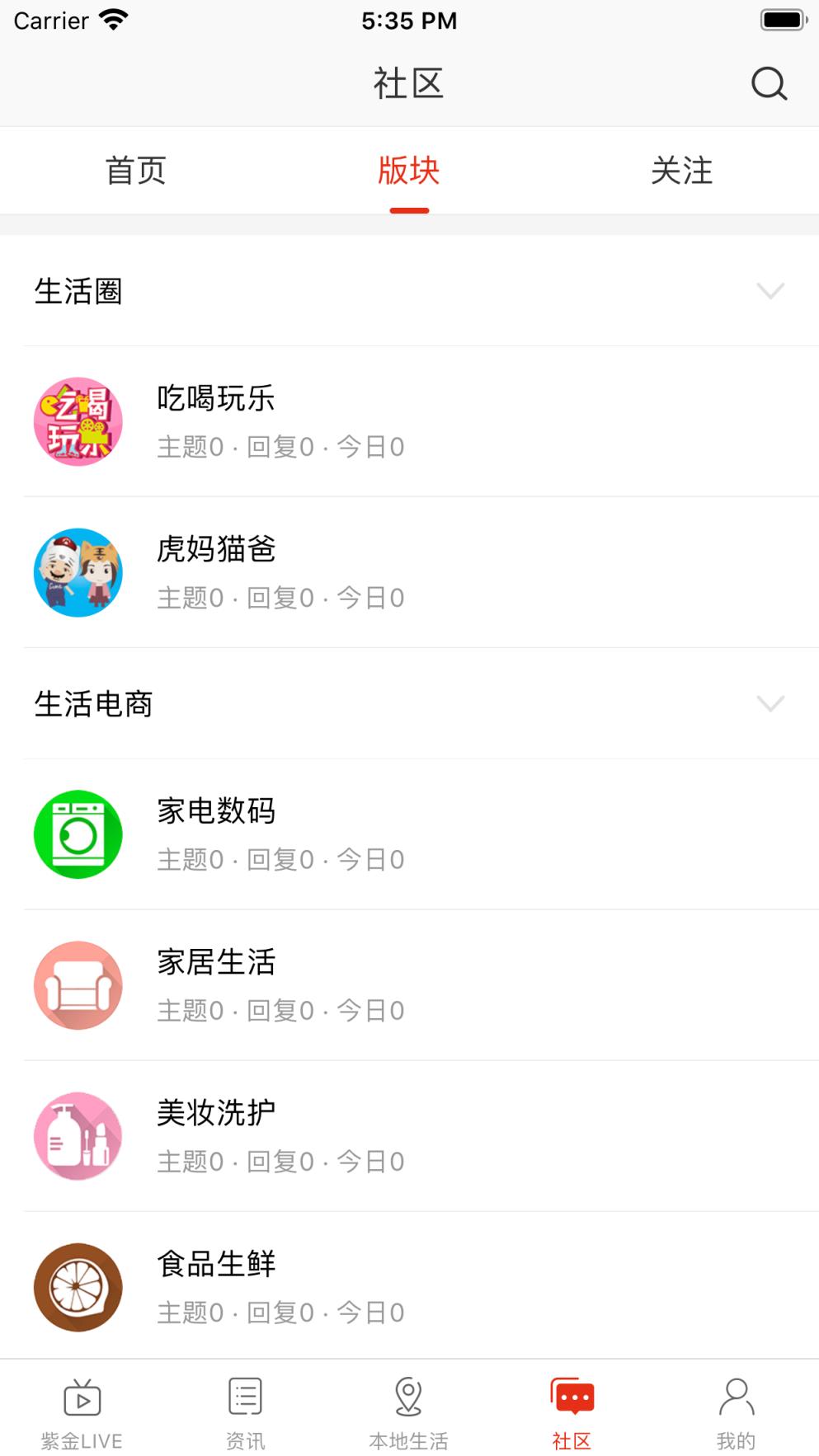Switch to the 本地生活 bottom tab

click(408, 1413)
